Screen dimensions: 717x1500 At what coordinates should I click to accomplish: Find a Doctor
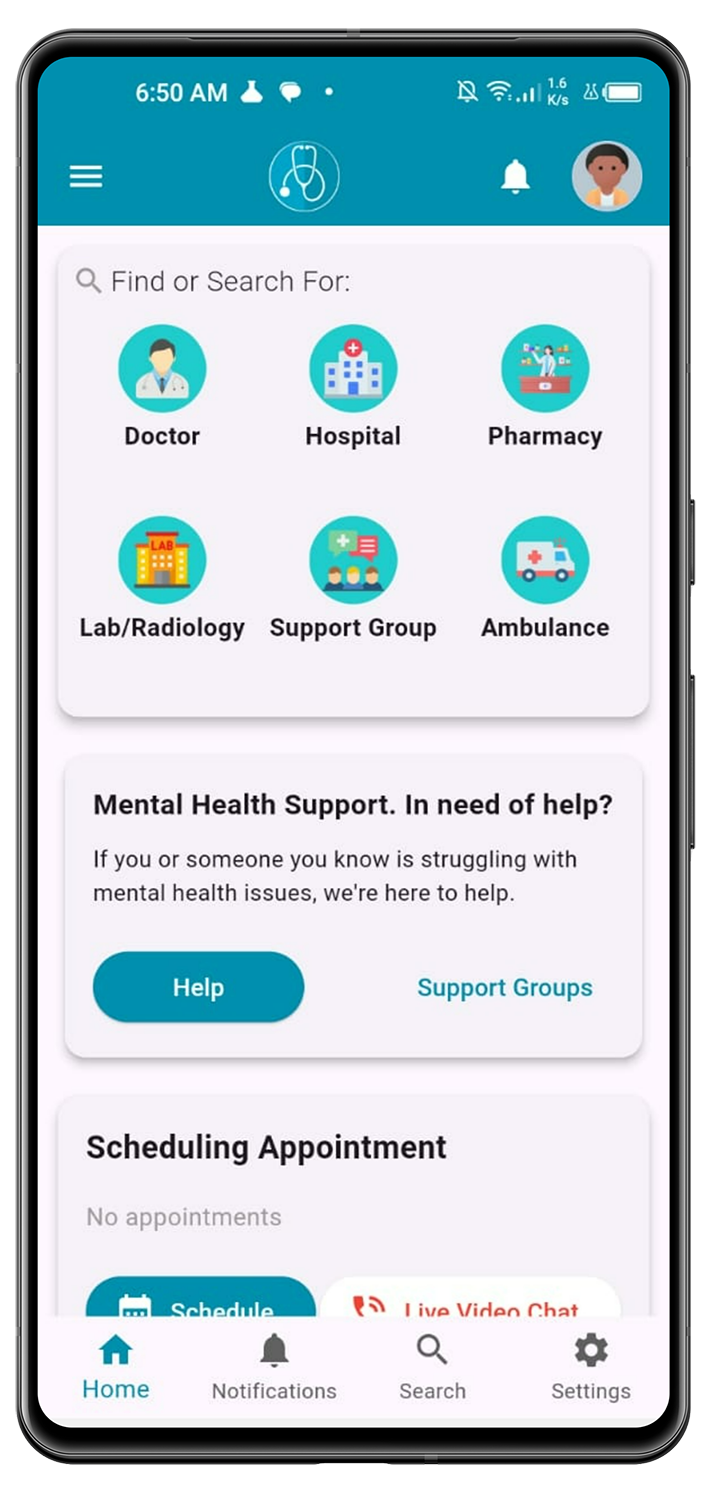pyautogui.click(x=162, y=387)
